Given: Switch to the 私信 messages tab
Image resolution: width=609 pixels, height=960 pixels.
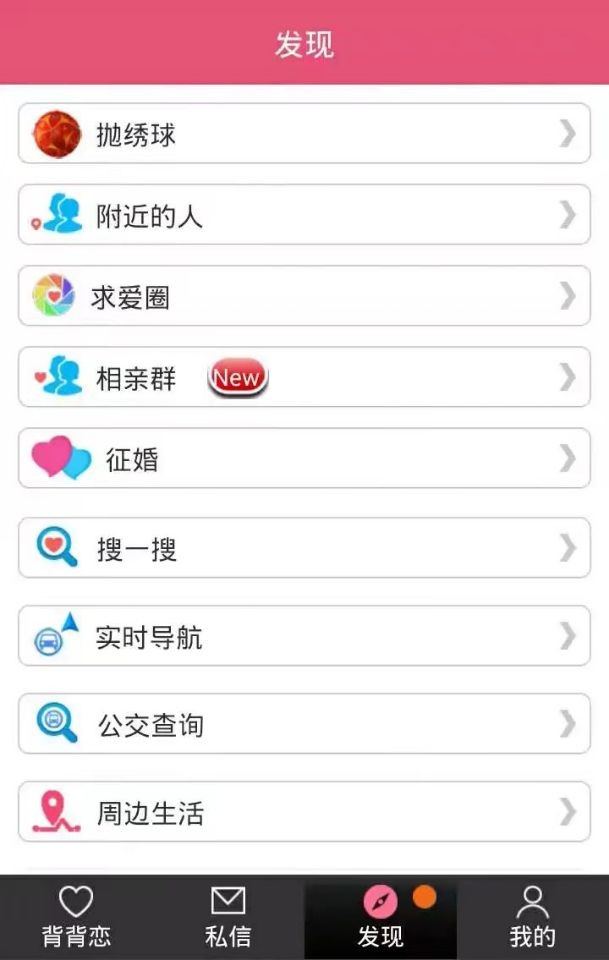Looking at the screenshot, I should [228, 918].
